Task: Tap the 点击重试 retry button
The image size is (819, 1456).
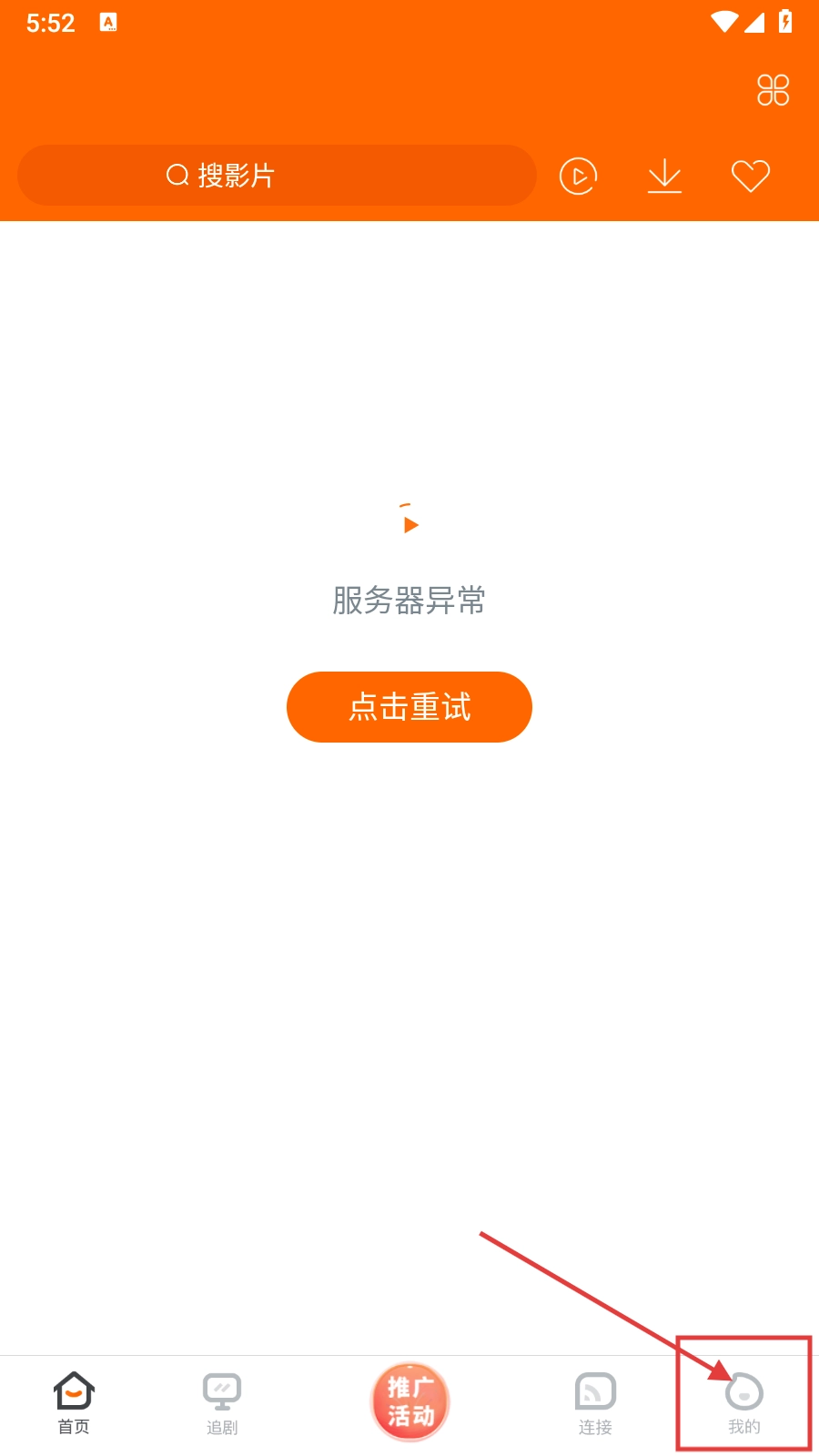Action: point(409,707)
